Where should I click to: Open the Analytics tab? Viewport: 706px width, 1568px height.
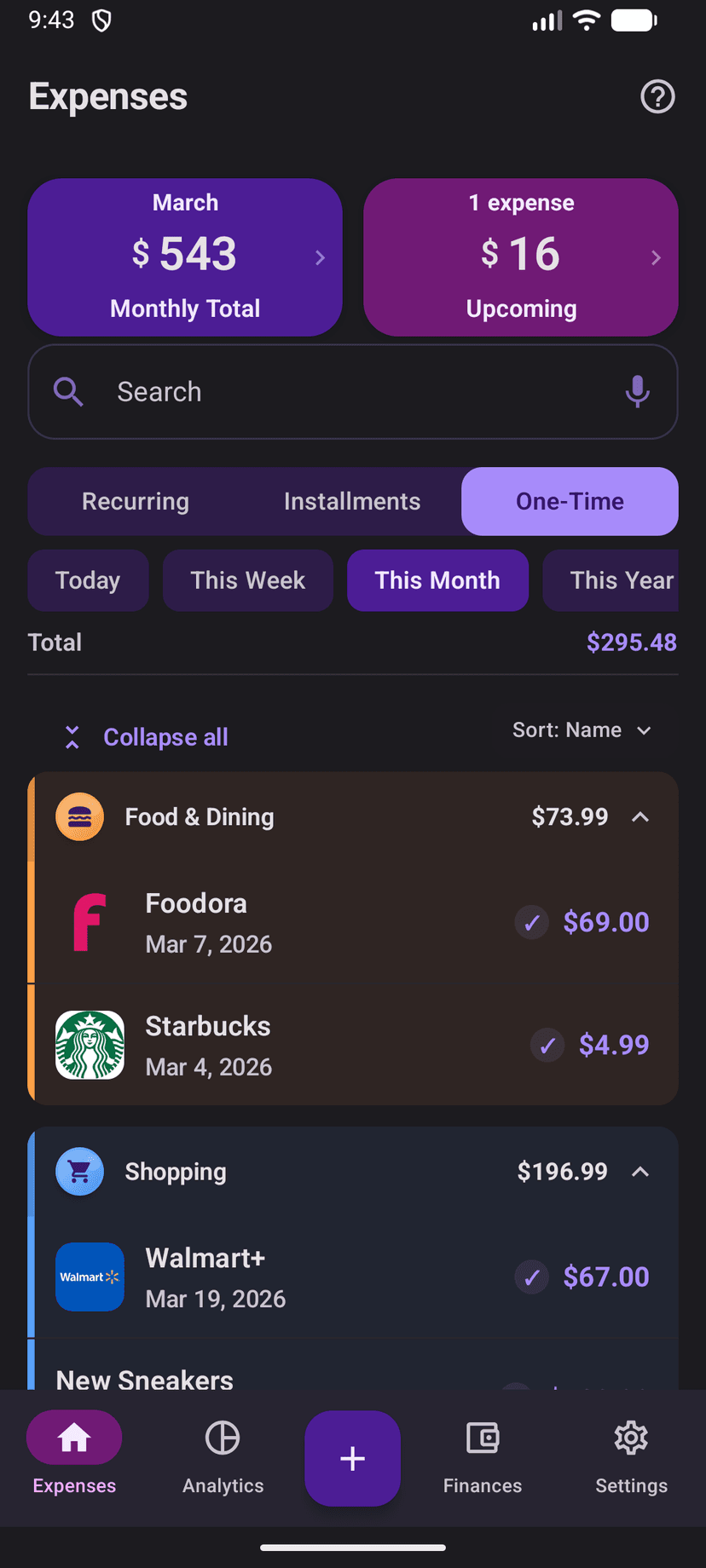[x=223, y=1458]
